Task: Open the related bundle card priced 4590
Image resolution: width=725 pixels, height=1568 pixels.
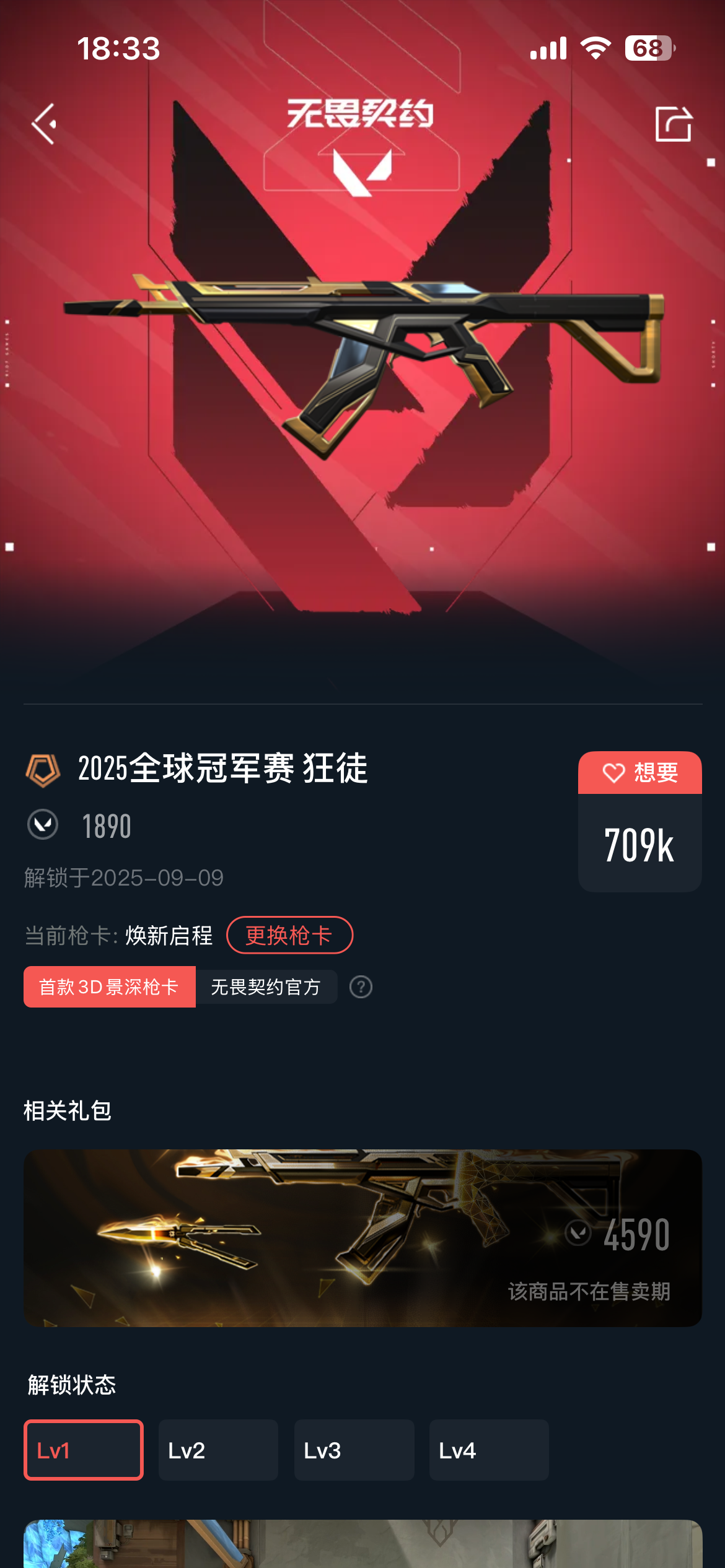Action: point(362,1237)
